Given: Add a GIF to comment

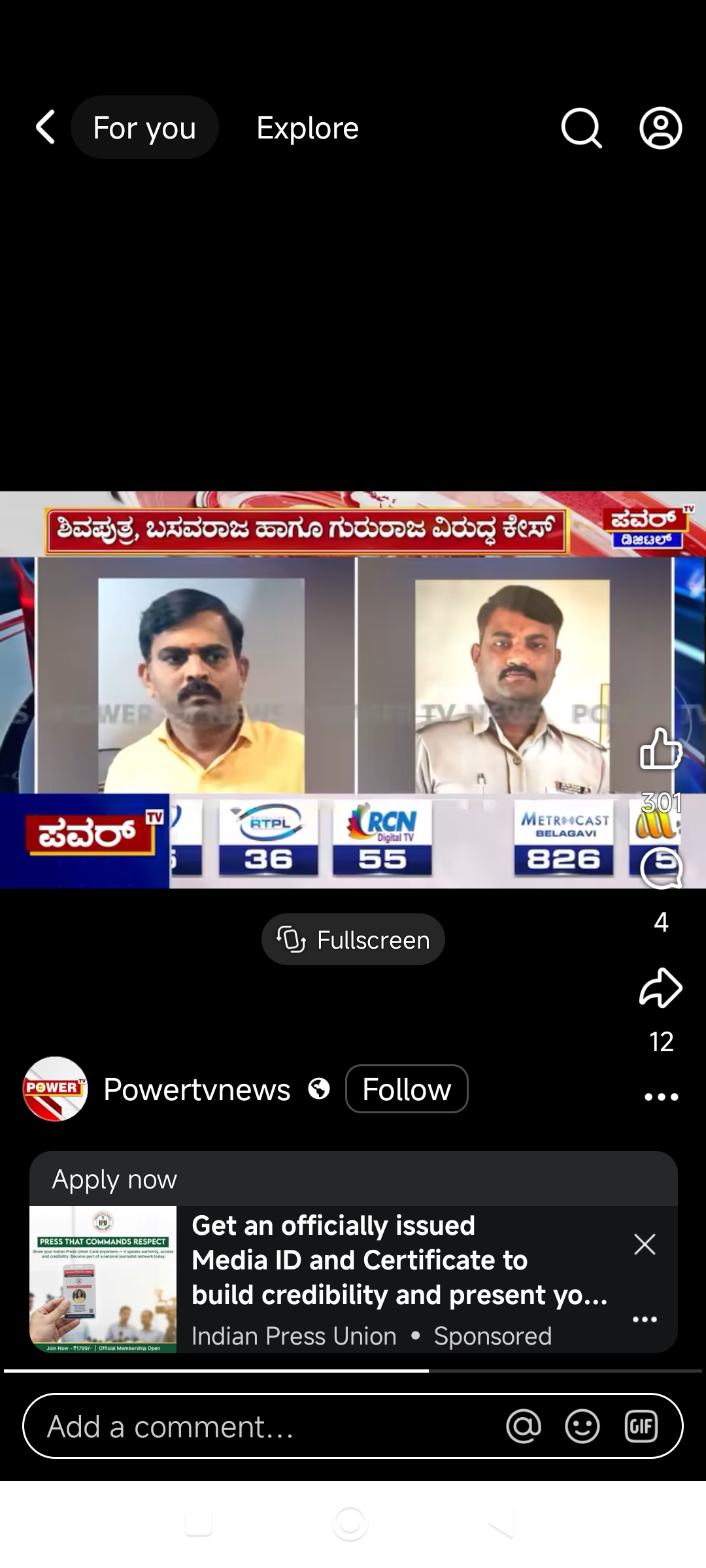Looking at the screenshot, I should (641, 1426).
